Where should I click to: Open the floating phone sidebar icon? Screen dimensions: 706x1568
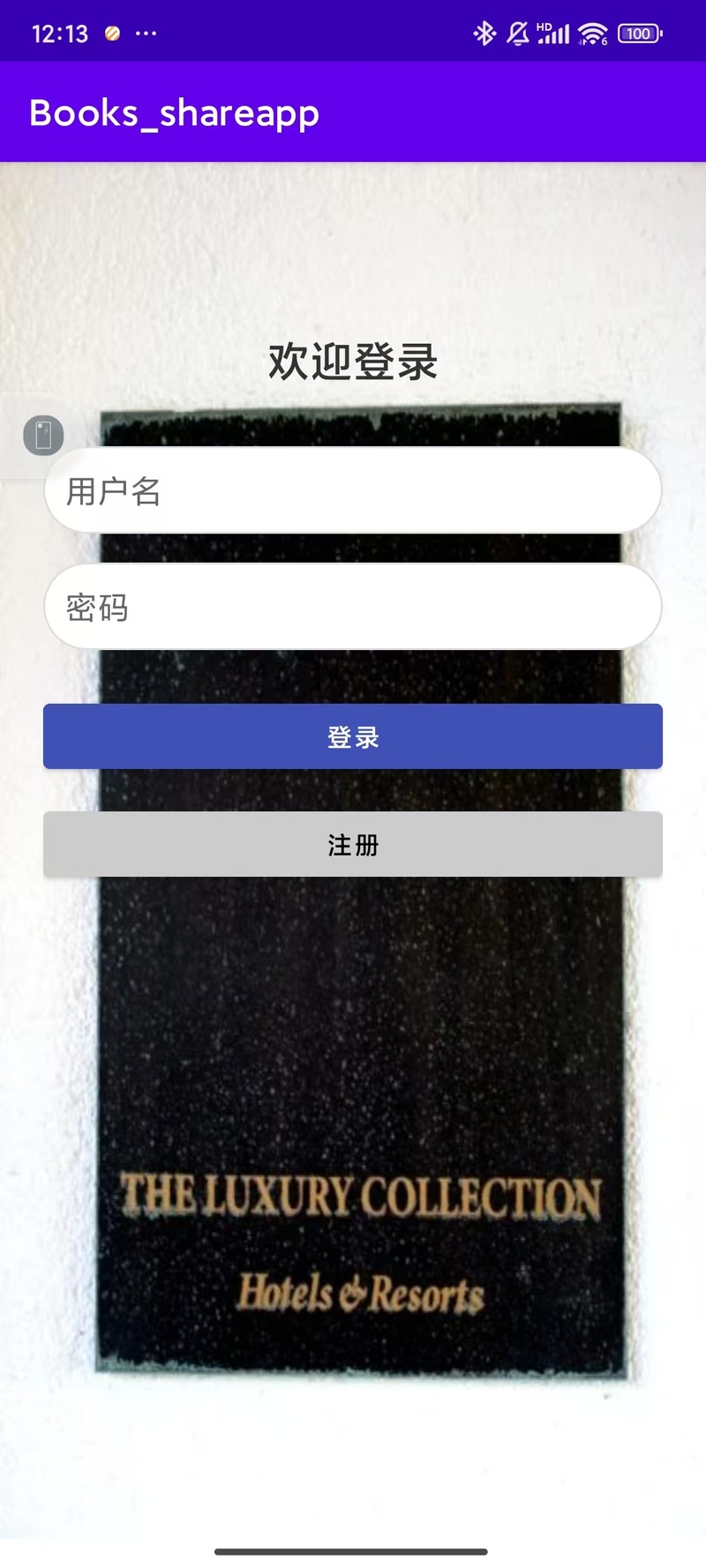[43, 436]
